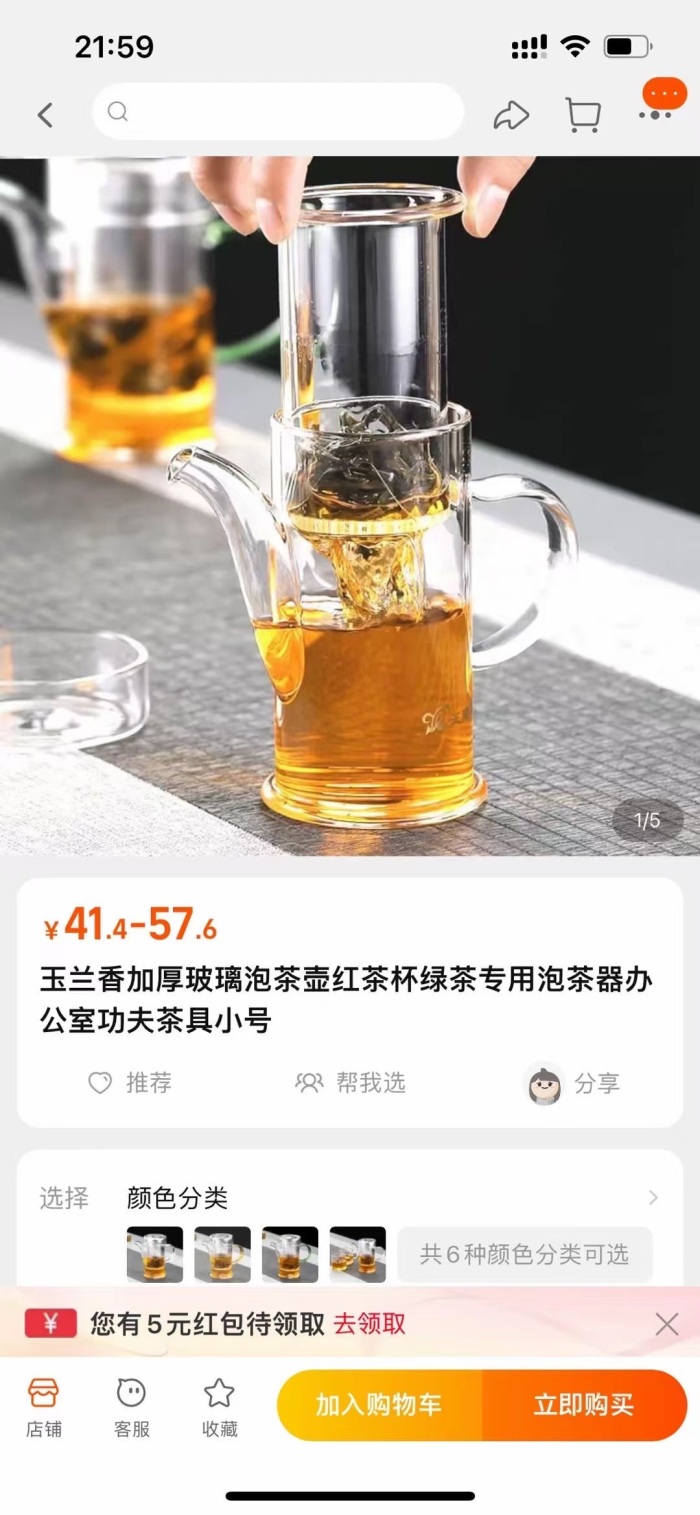Image resolution: width=700 pixels, height=1515 pixels.
Task: View 共6种颜色分类可选 options
Action: [x=524, y=1254]
